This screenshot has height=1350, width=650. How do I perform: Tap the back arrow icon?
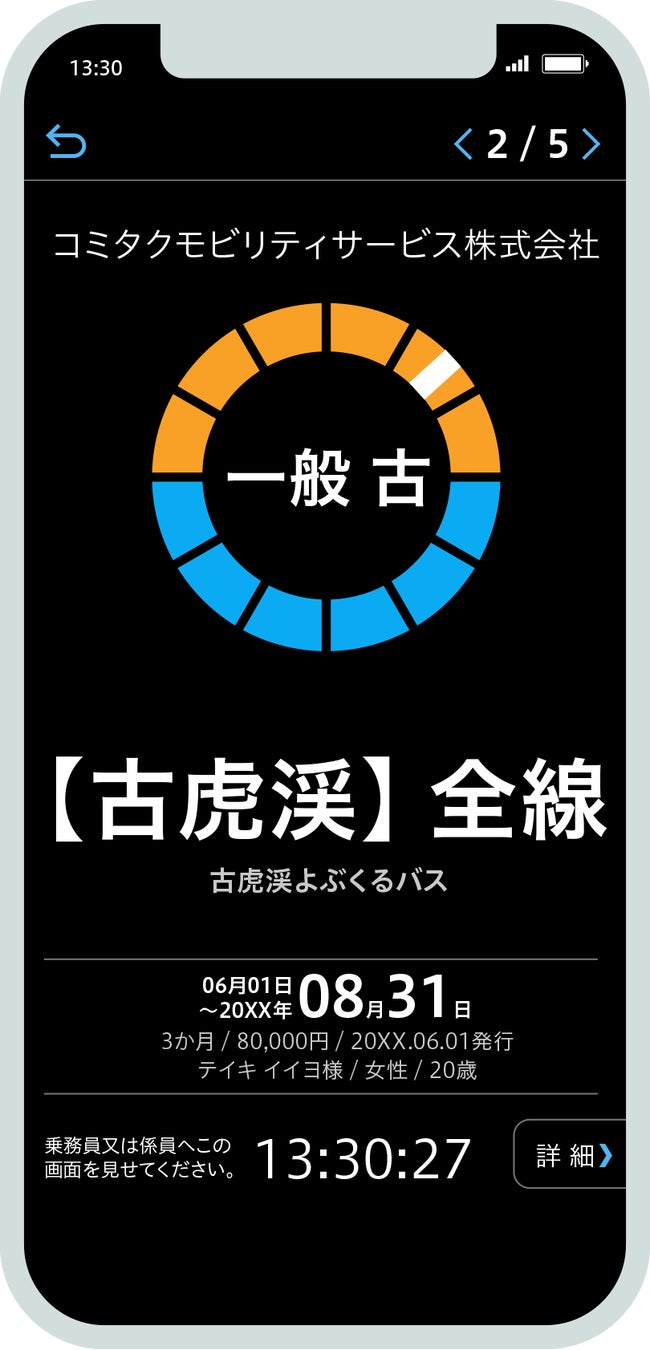click(66, 142)
